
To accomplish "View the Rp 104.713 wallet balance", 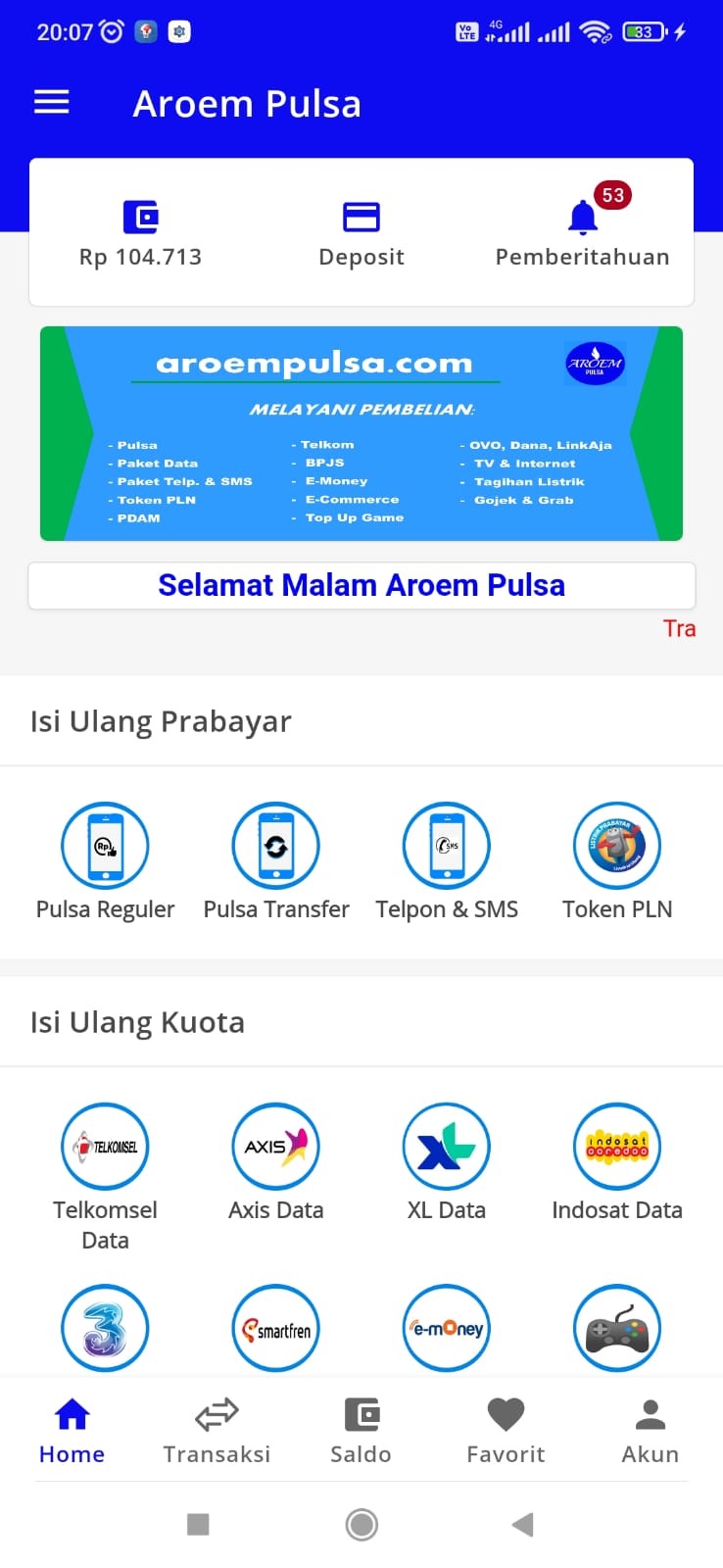I will [x=140, y=232].
